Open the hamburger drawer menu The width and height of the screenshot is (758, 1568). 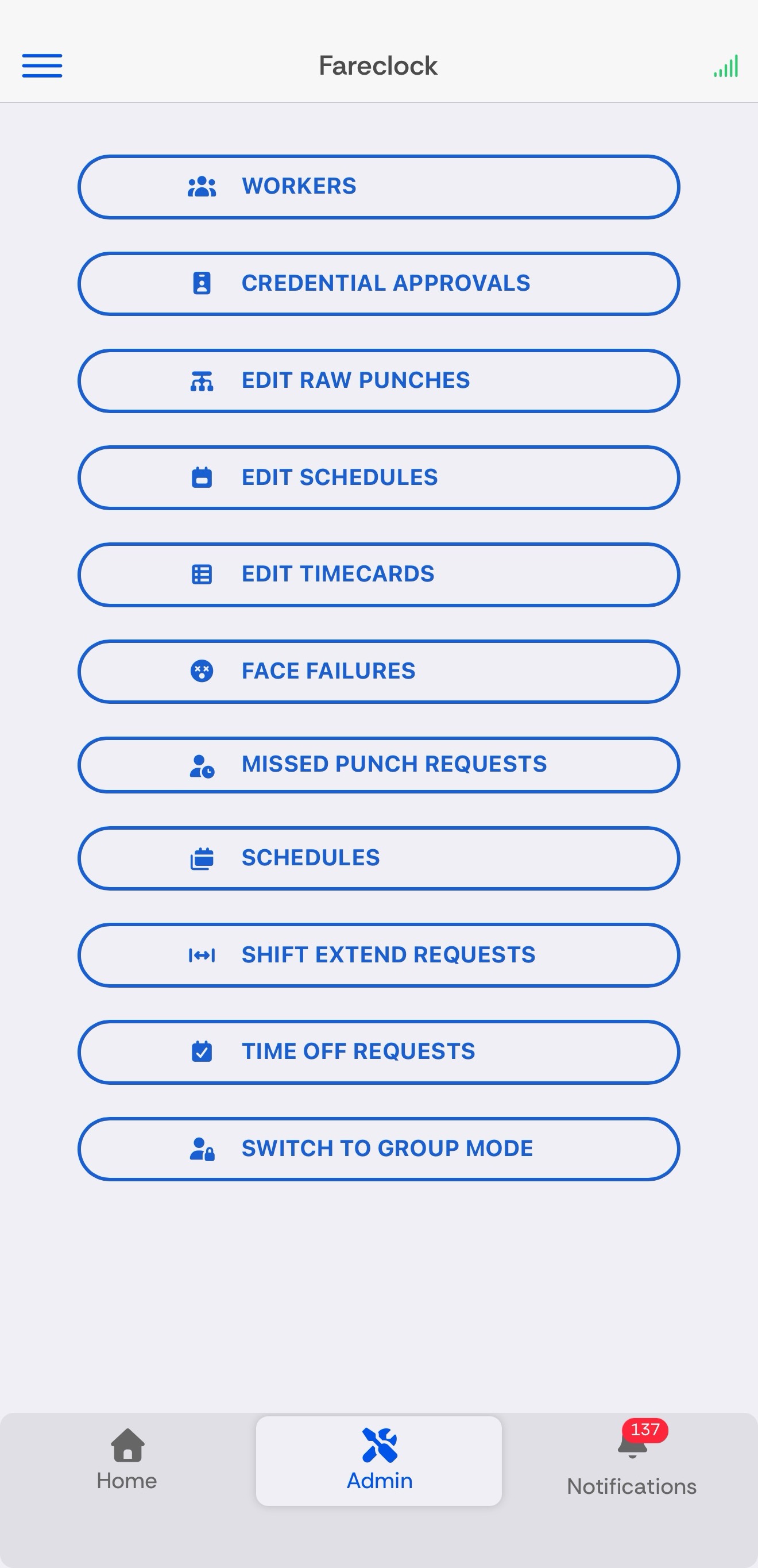42,66
